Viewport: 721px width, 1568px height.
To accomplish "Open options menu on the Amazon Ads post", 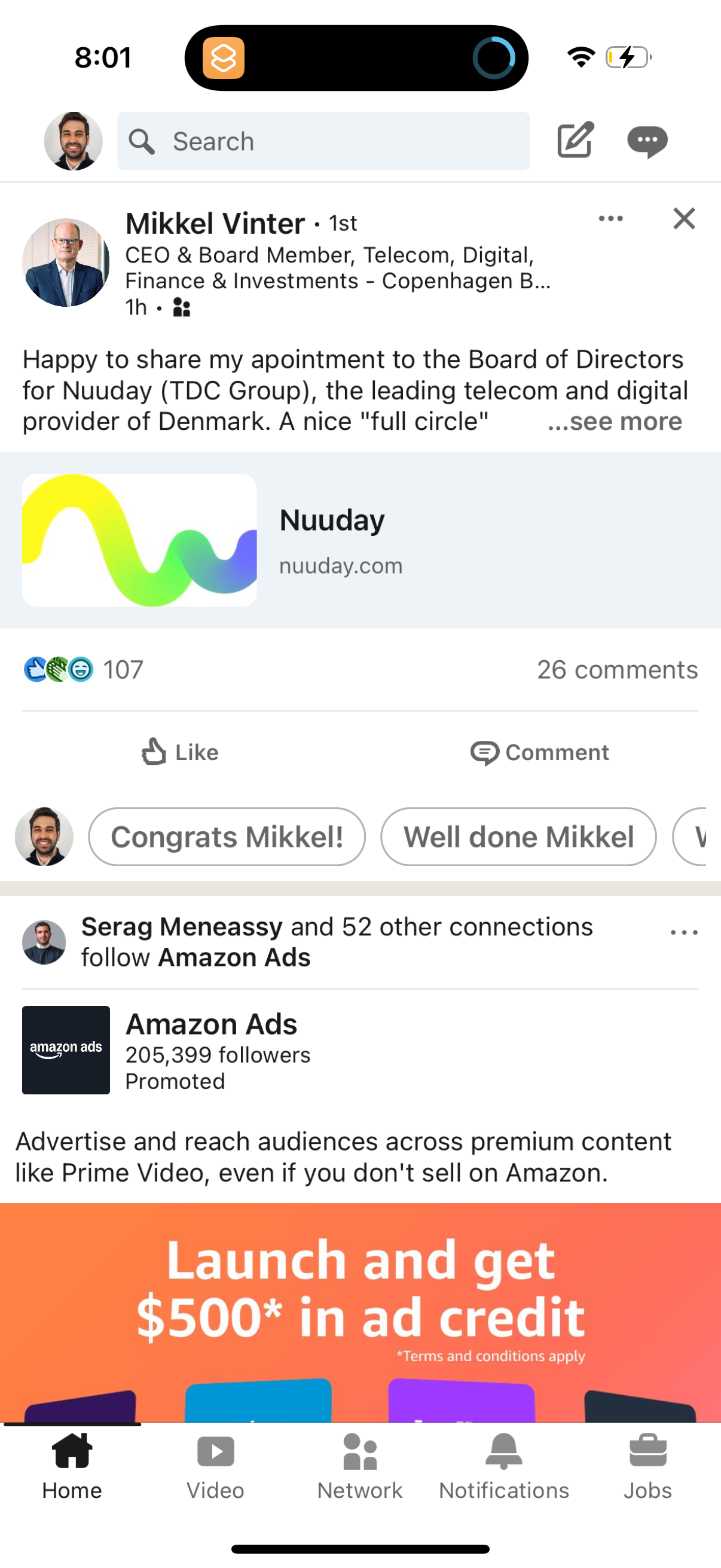I will [x=683, y=932].
